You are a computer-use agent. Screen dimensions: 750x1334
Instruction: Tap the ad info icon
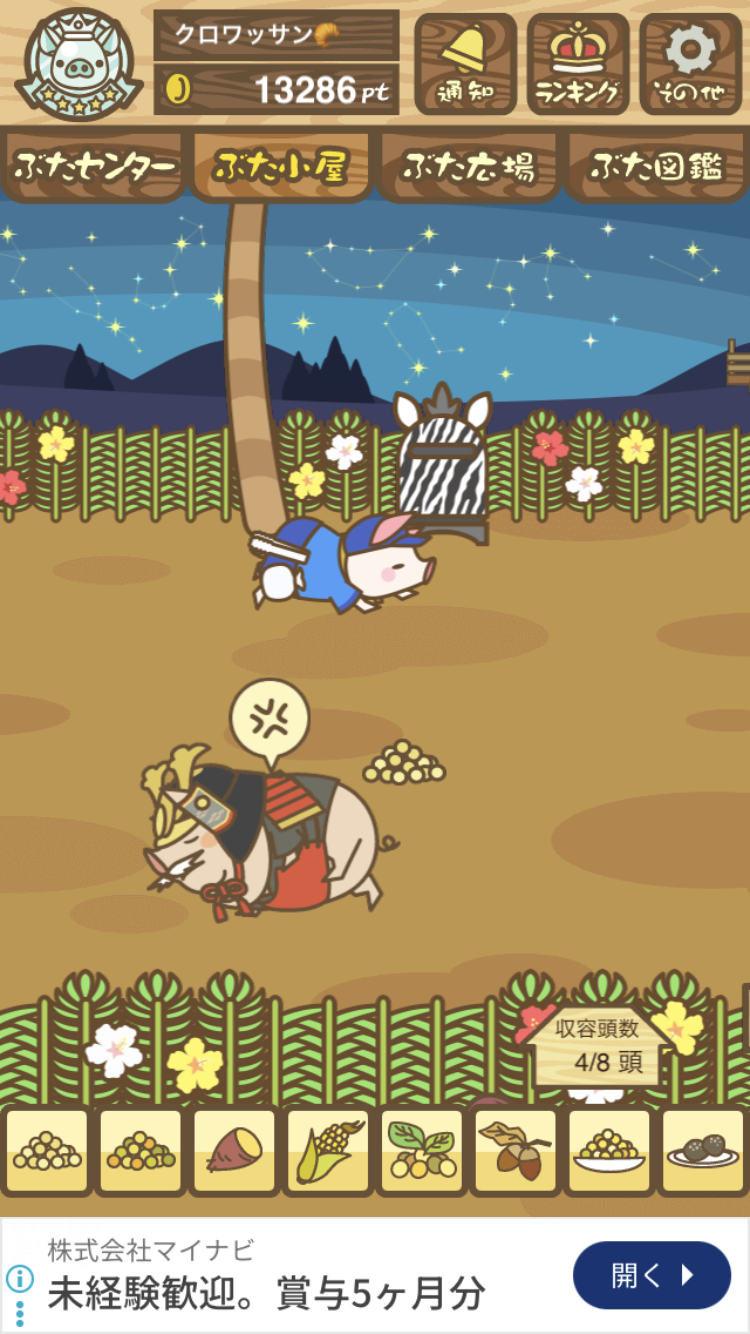click(x=19, y=1278)
